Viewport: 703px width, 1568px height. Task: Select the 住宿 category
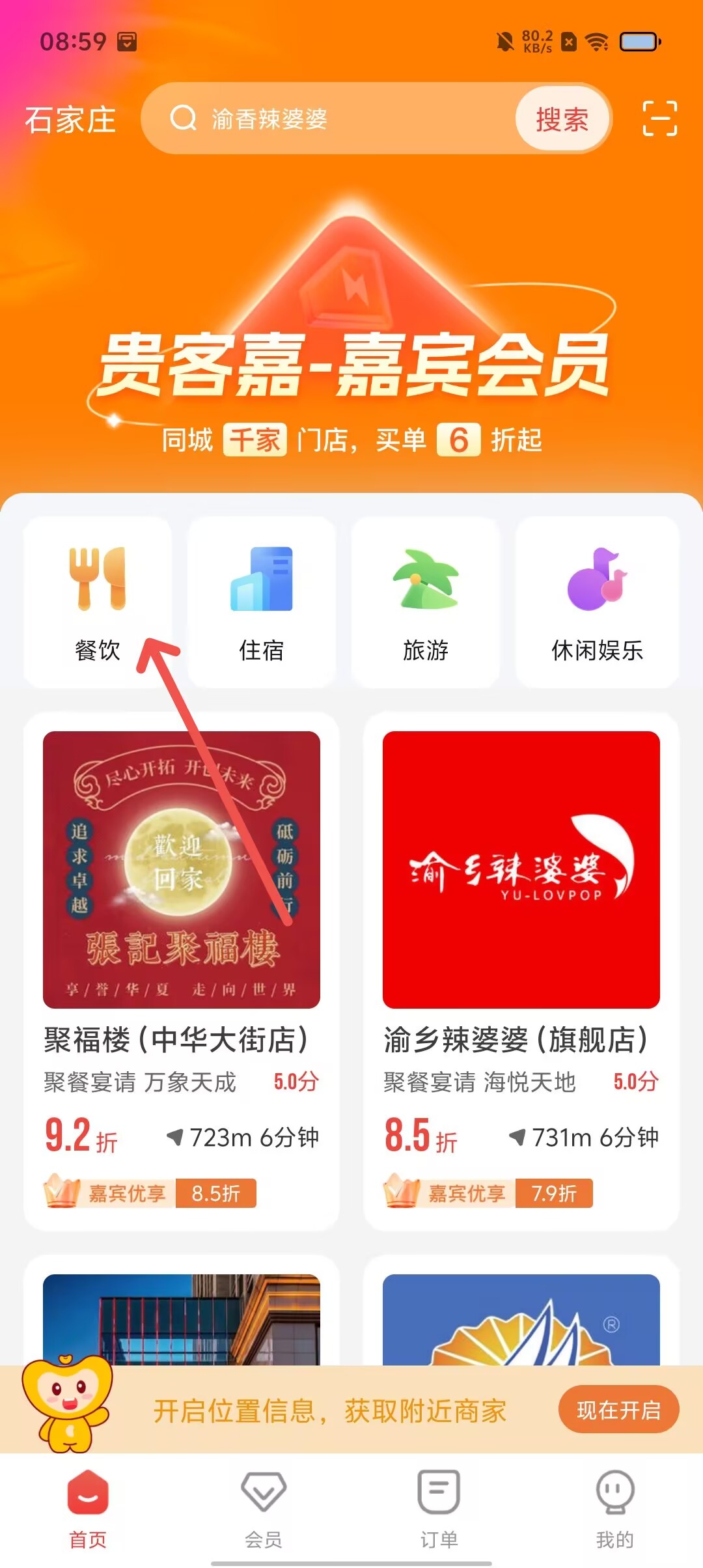(x=262, y=602)
